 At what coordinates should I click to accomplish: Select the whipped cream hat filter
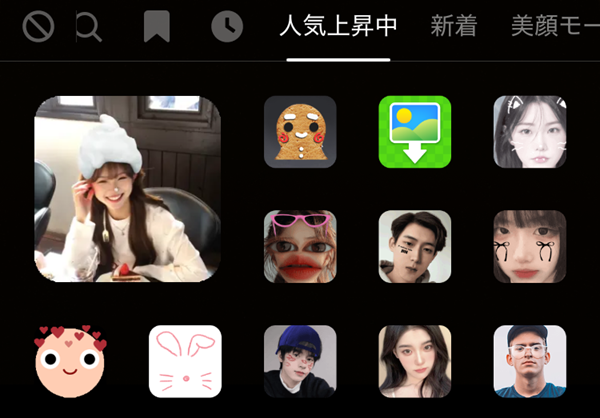[128, 189]
